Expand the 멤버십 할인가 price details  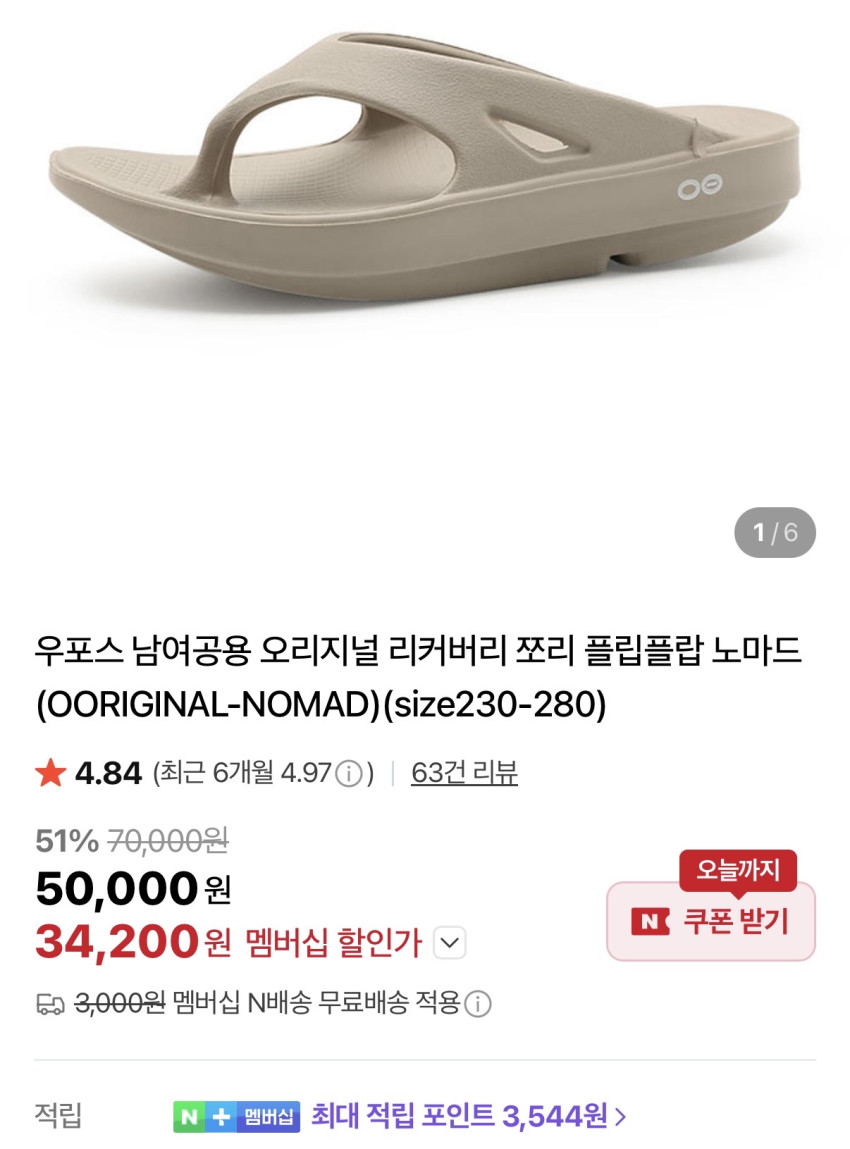(x=450, y=943)
